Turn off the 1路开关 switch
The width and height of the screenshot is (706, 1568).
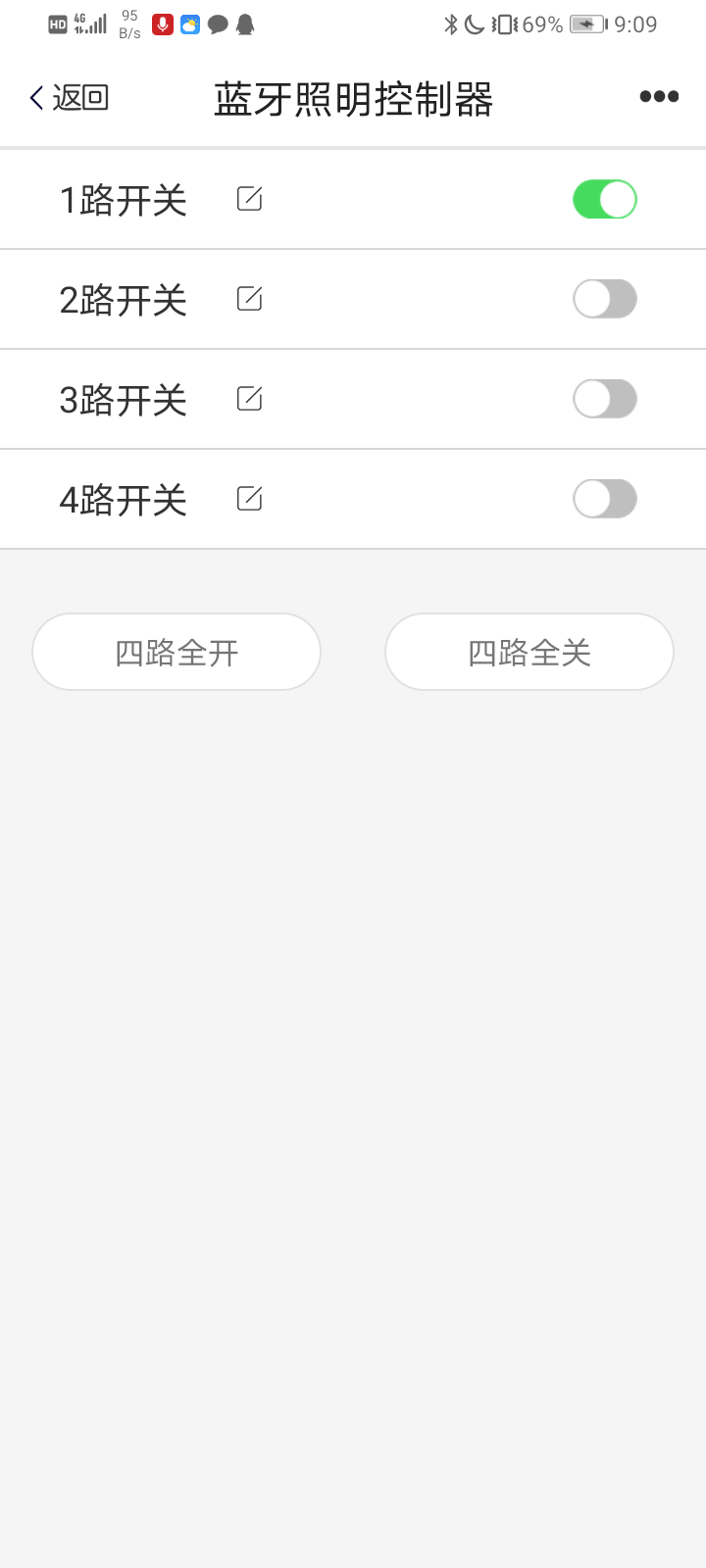tap(604, 199)
